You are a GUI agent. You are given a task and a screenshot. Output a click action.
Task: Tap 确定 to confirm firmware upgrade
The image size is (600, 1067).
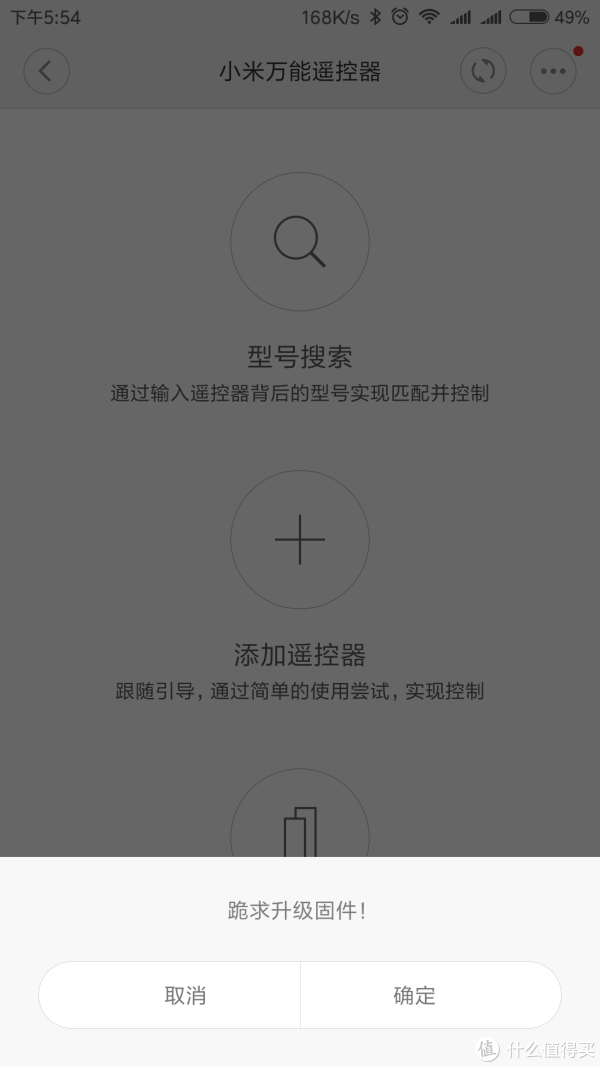[x=415, y=995]
